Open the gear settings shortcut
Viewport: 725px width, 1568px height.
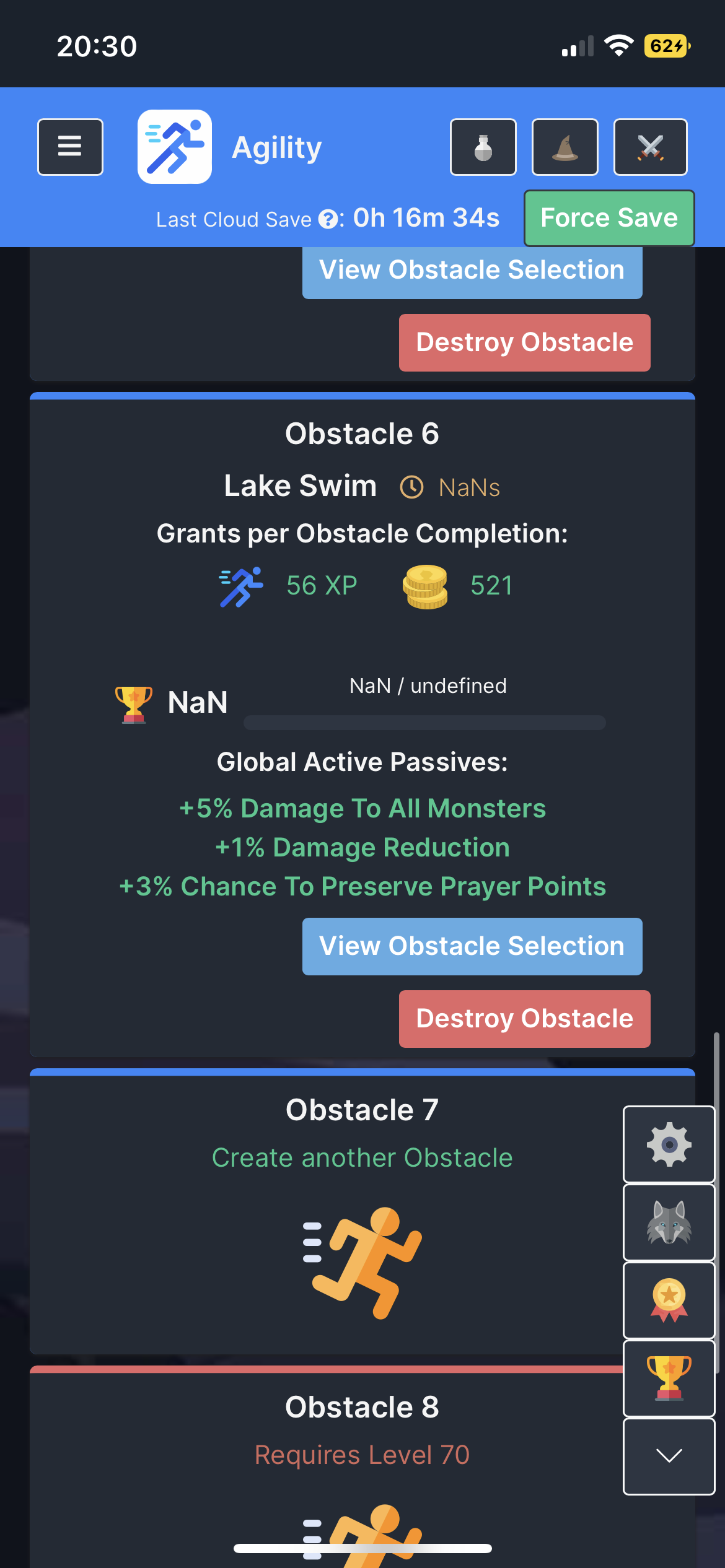pos(669,1144)
